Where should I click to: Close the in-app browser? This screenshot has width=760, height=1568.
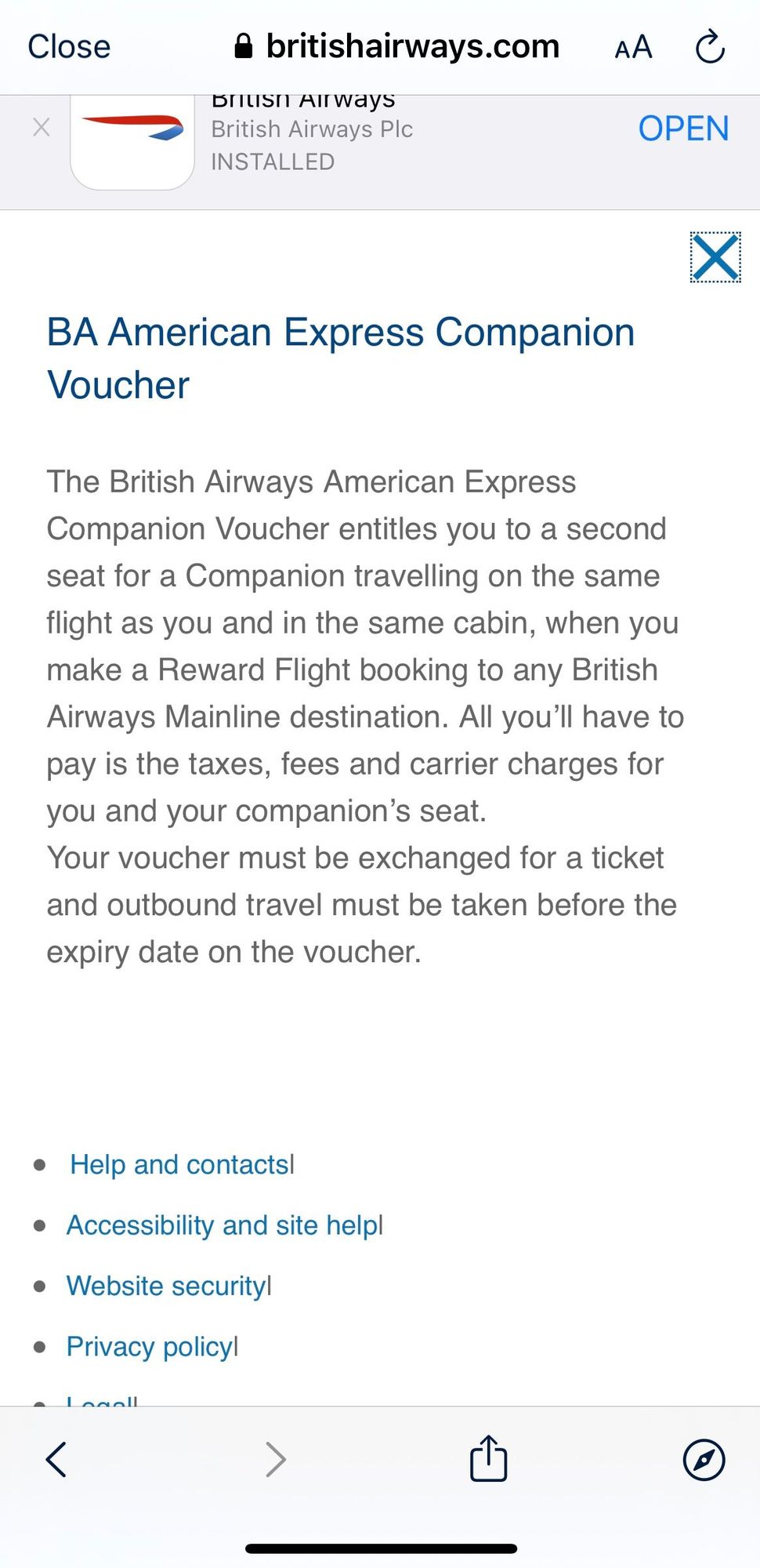tap(69, 47)
